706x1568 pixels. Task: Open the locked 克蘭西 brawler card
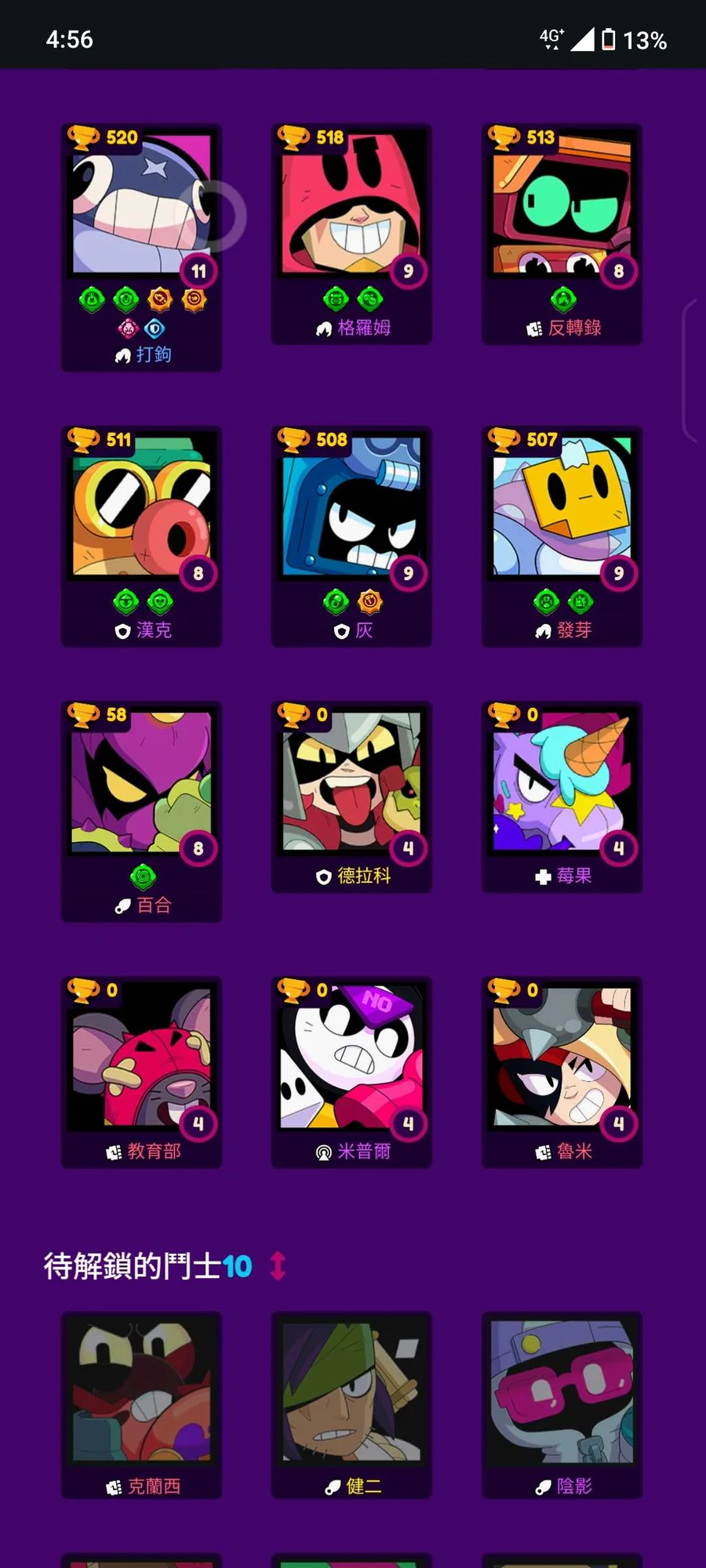141,1405
